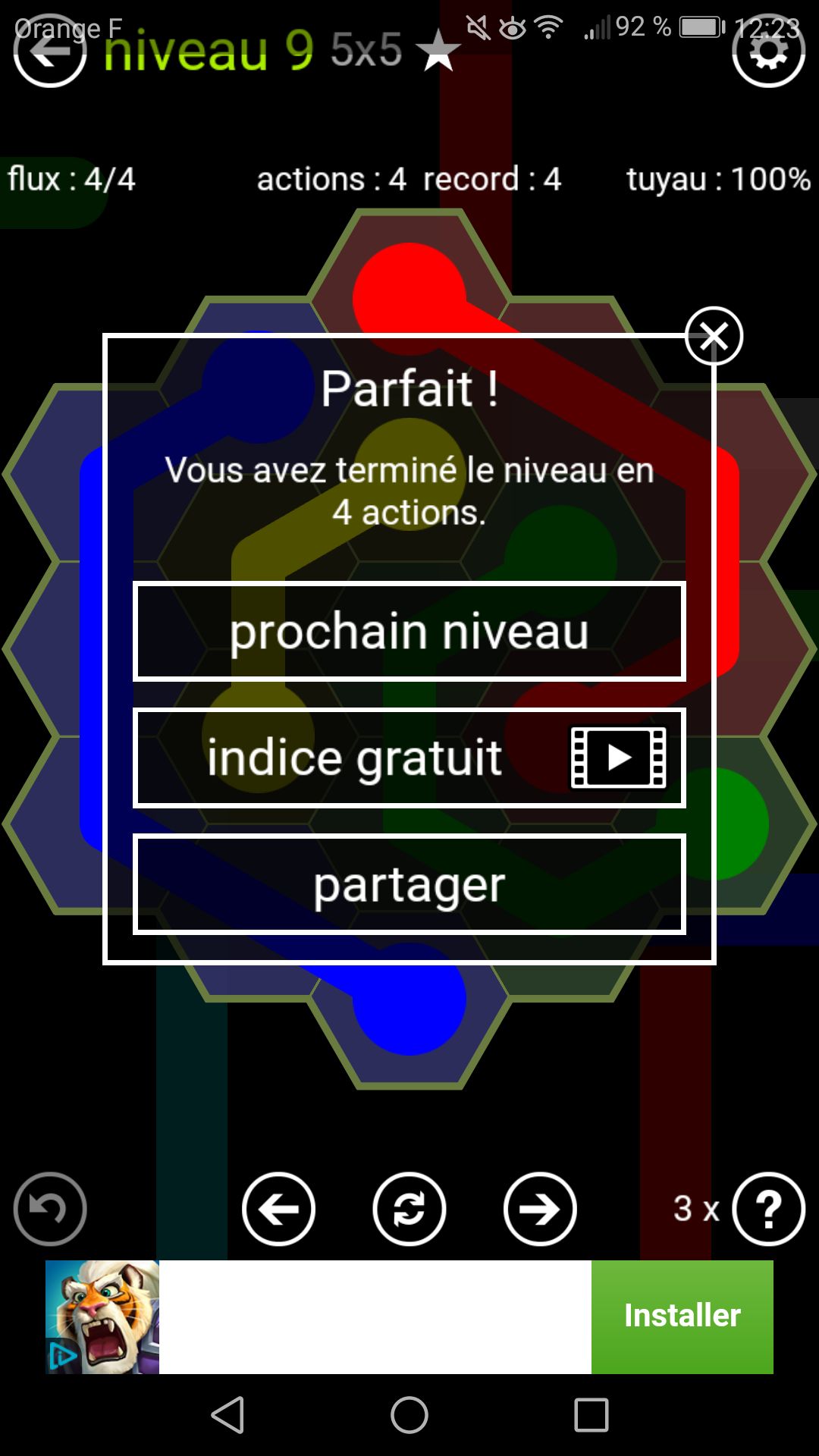
Task: Skip to next level arrow
Action: coord(540,1209)
